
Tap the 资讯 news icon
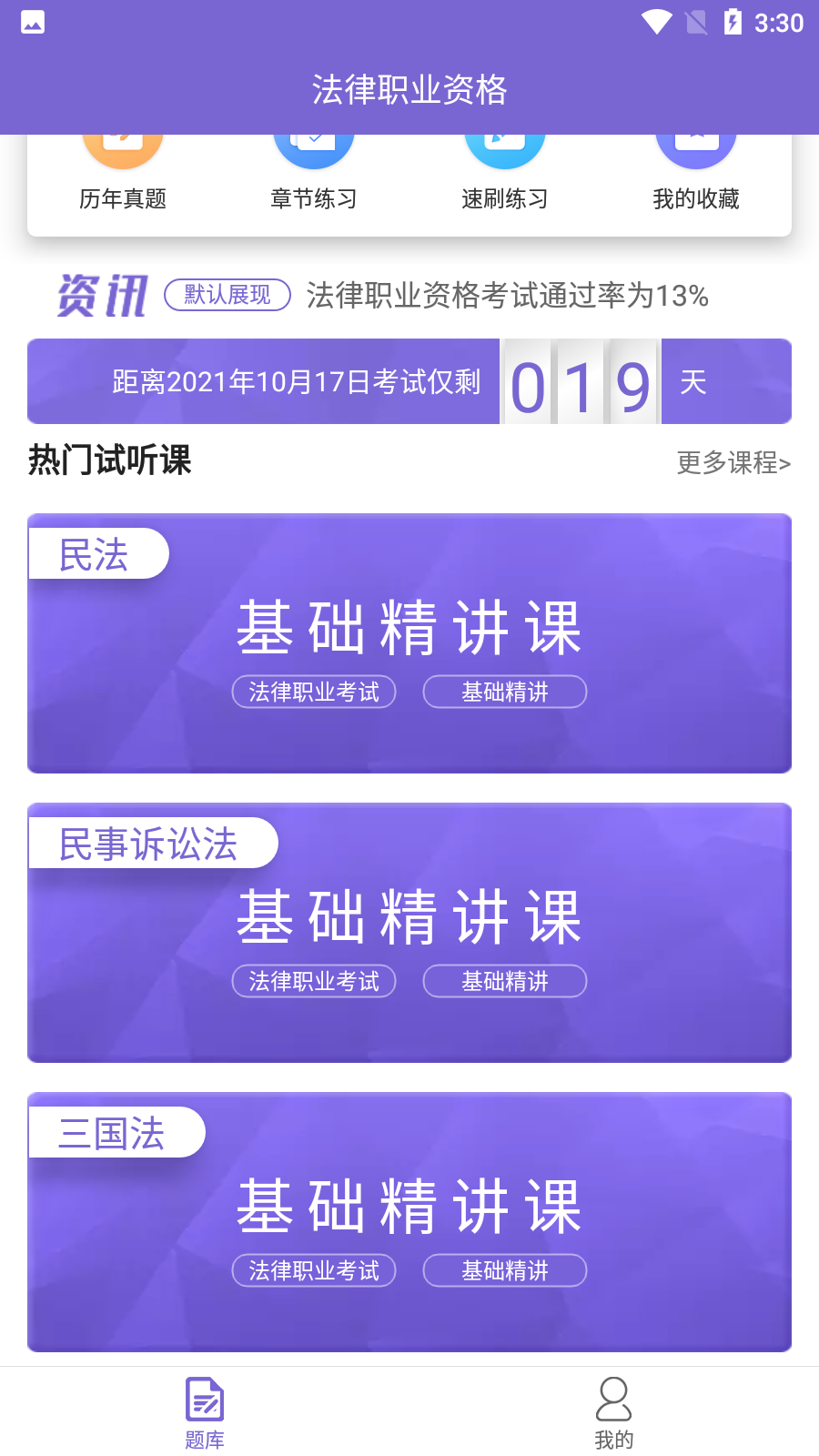pos(102,293)
